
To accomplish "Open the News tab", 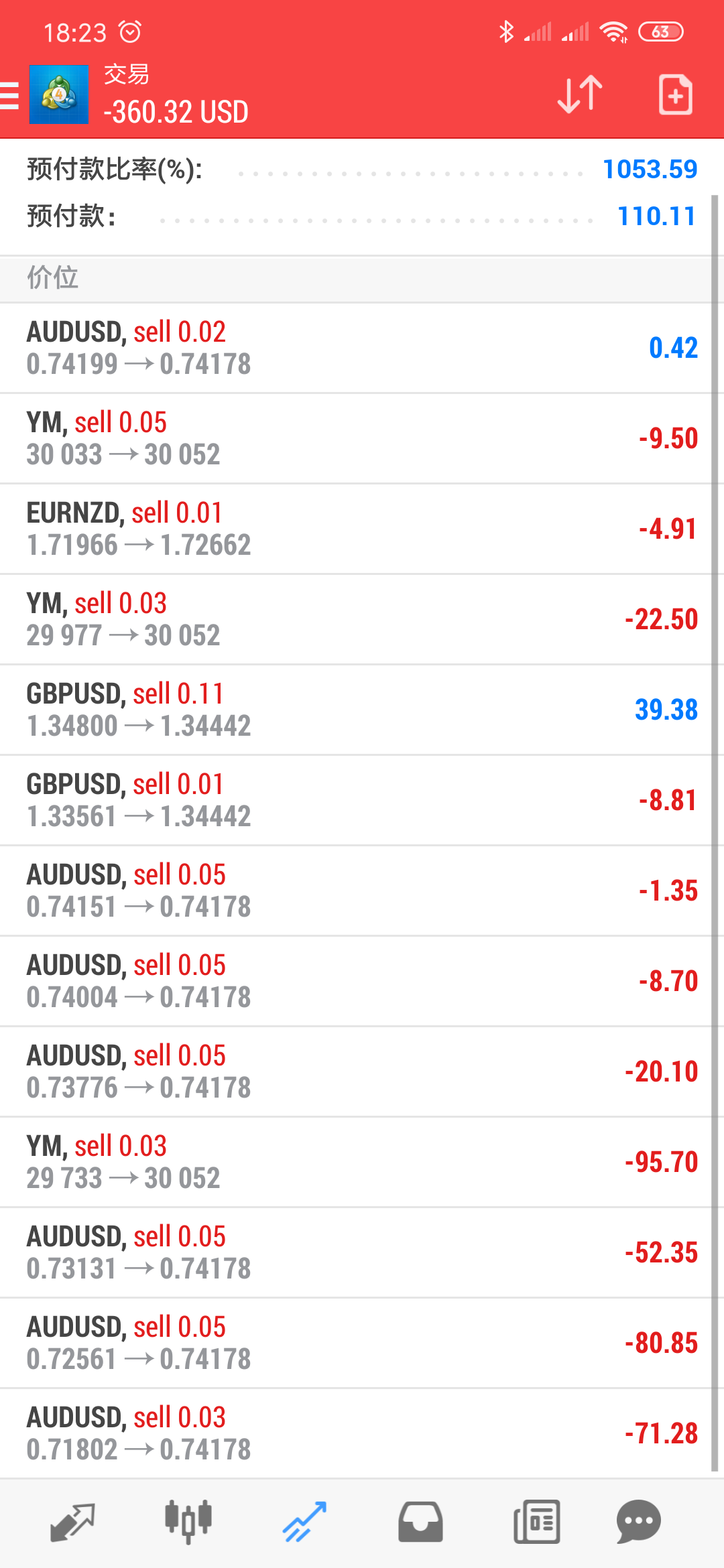I will click(536, 1522).
